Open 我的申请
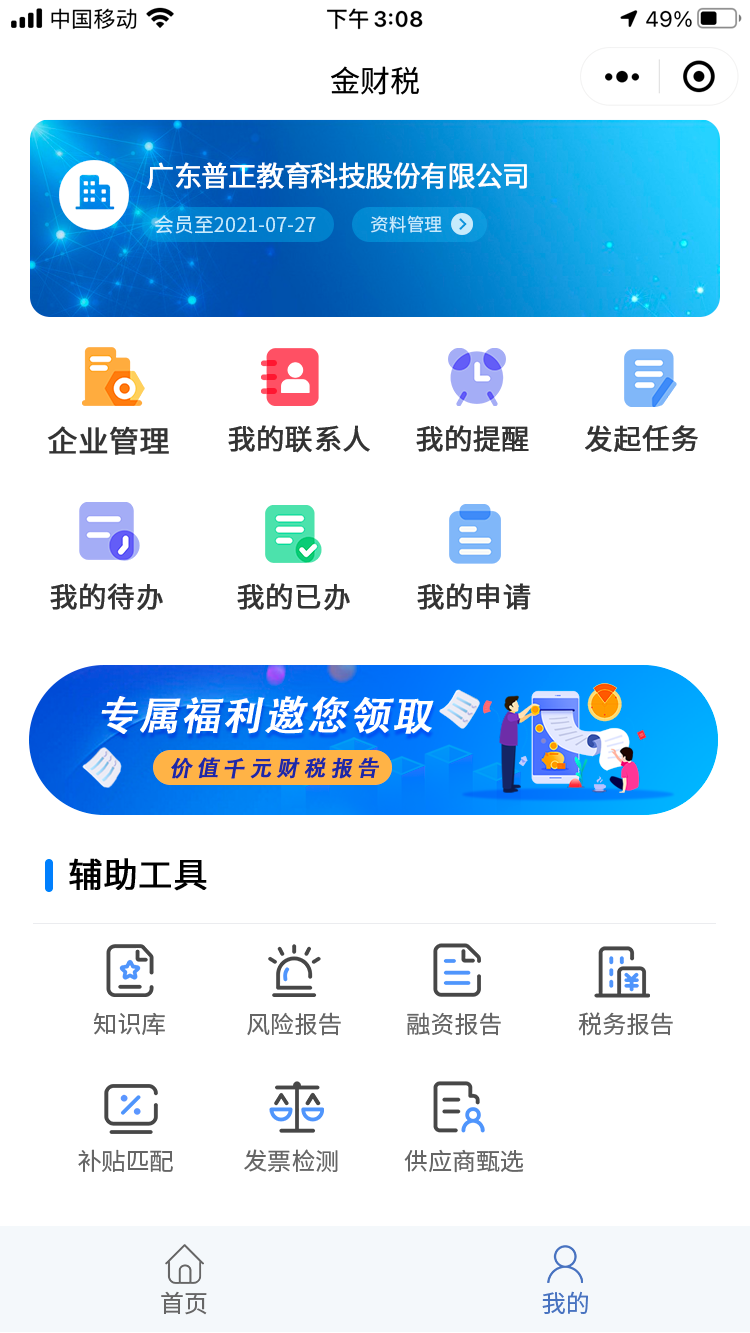750x1333 pixels. (474, 557)
